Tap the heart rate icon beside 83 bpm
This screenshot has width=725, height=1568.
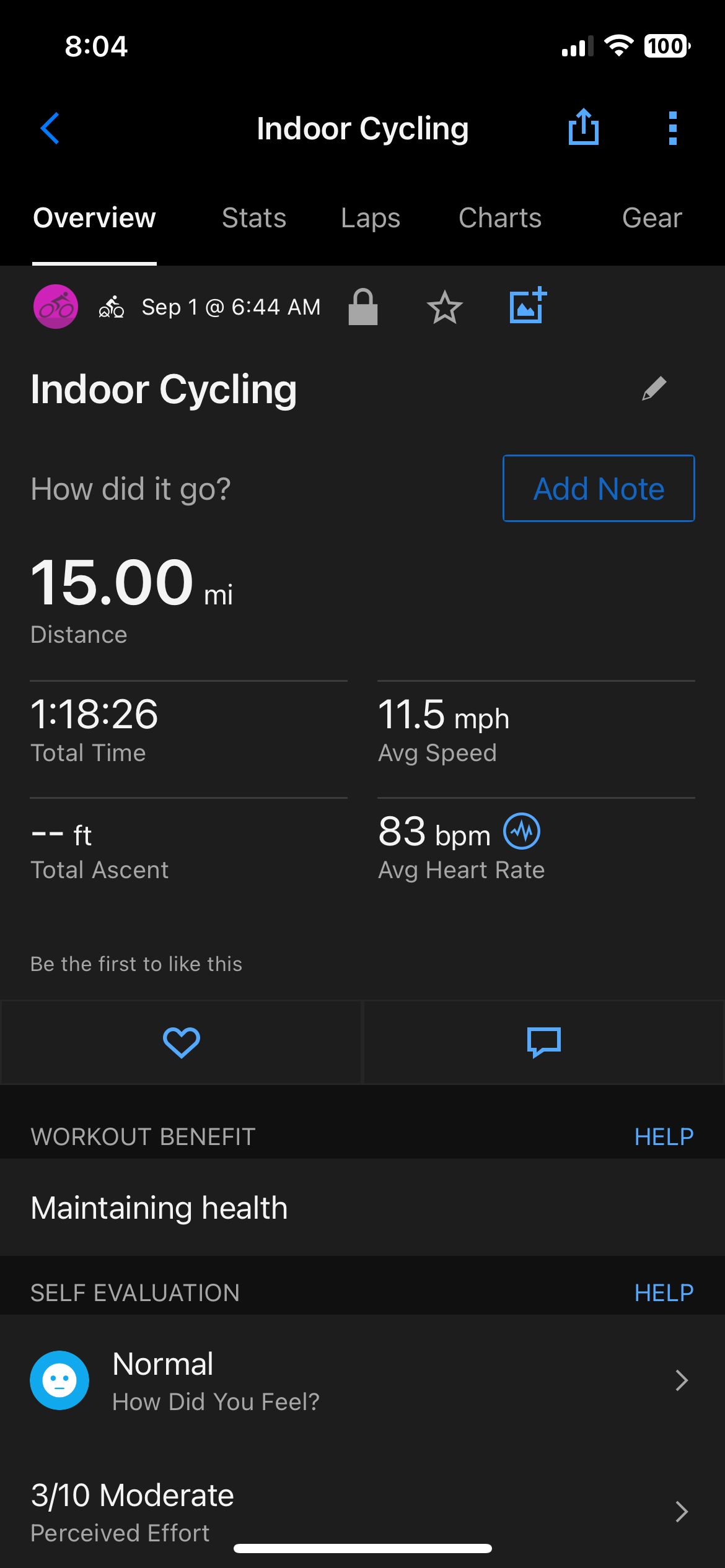tap(522, 831)
